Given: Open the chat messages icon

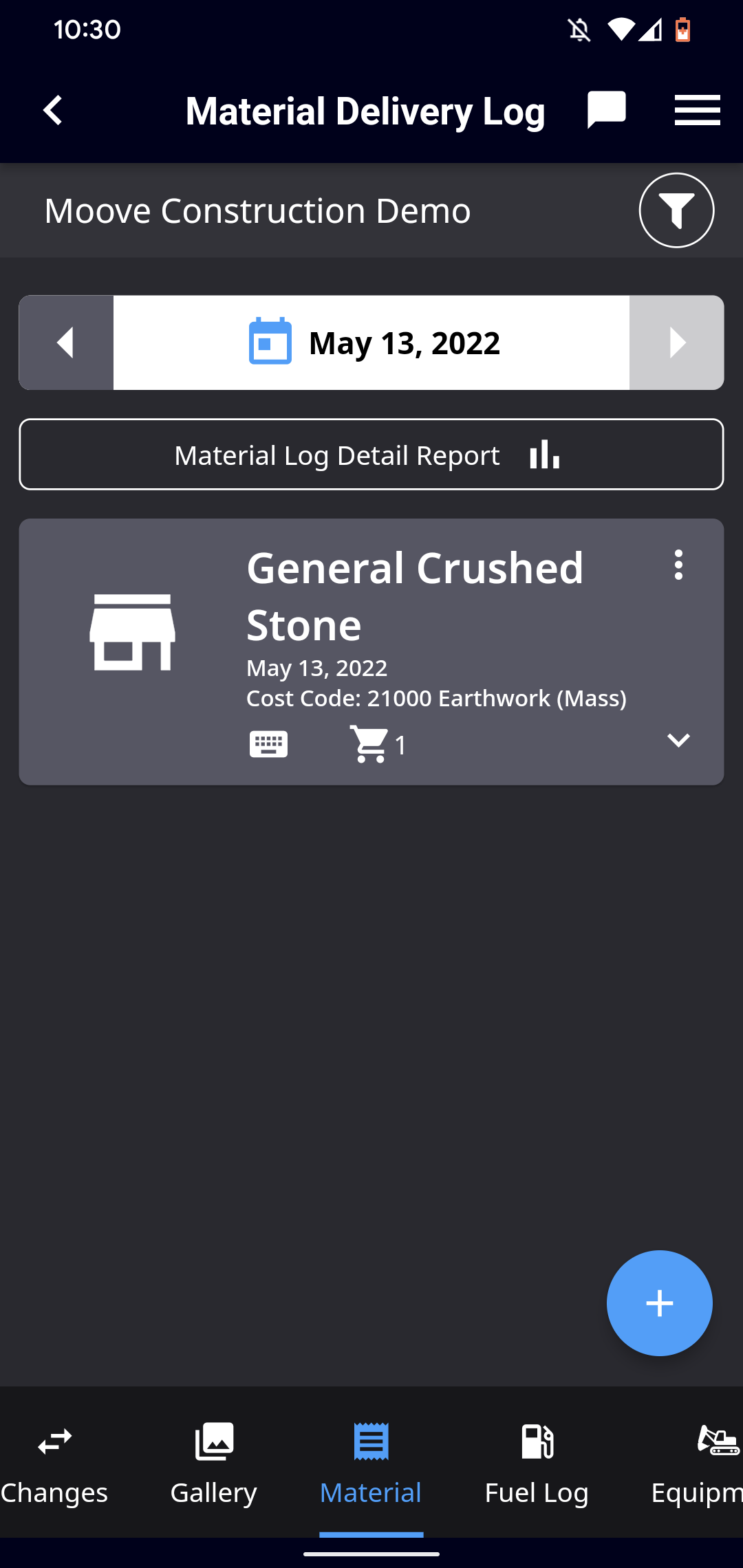Looking at the screenshot, I should [x=606, y=110].
